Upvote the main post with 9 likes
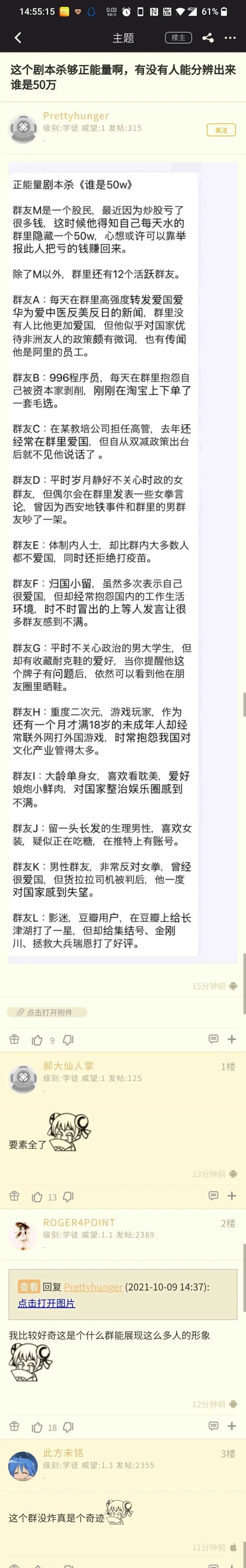This screenshot has height=1568, width=246. [37, 1040]
